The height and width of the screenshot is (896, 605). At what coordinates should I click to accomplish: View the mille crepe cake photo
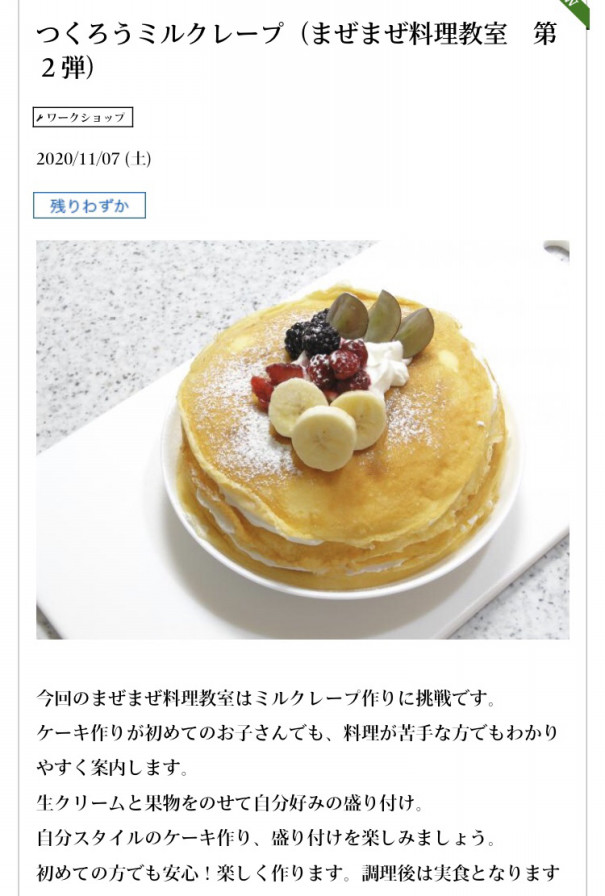point(302,439)
